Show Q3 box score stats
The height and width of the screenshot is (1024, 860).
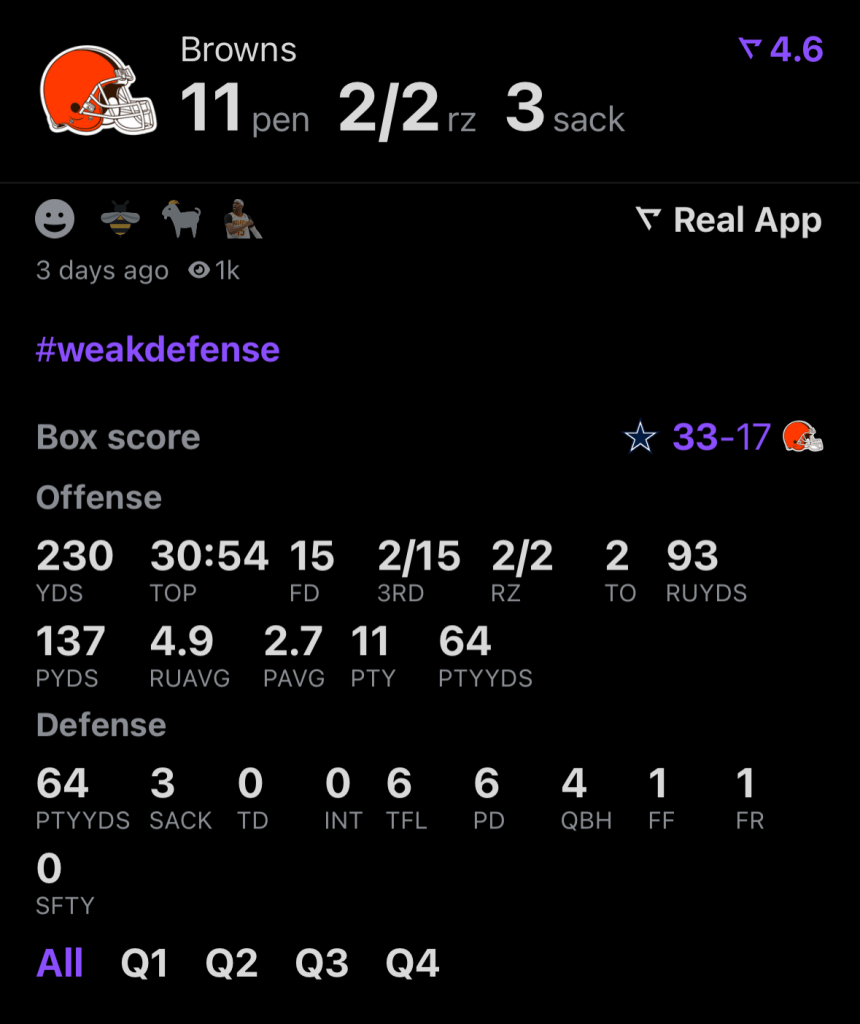tap(321, 964)
